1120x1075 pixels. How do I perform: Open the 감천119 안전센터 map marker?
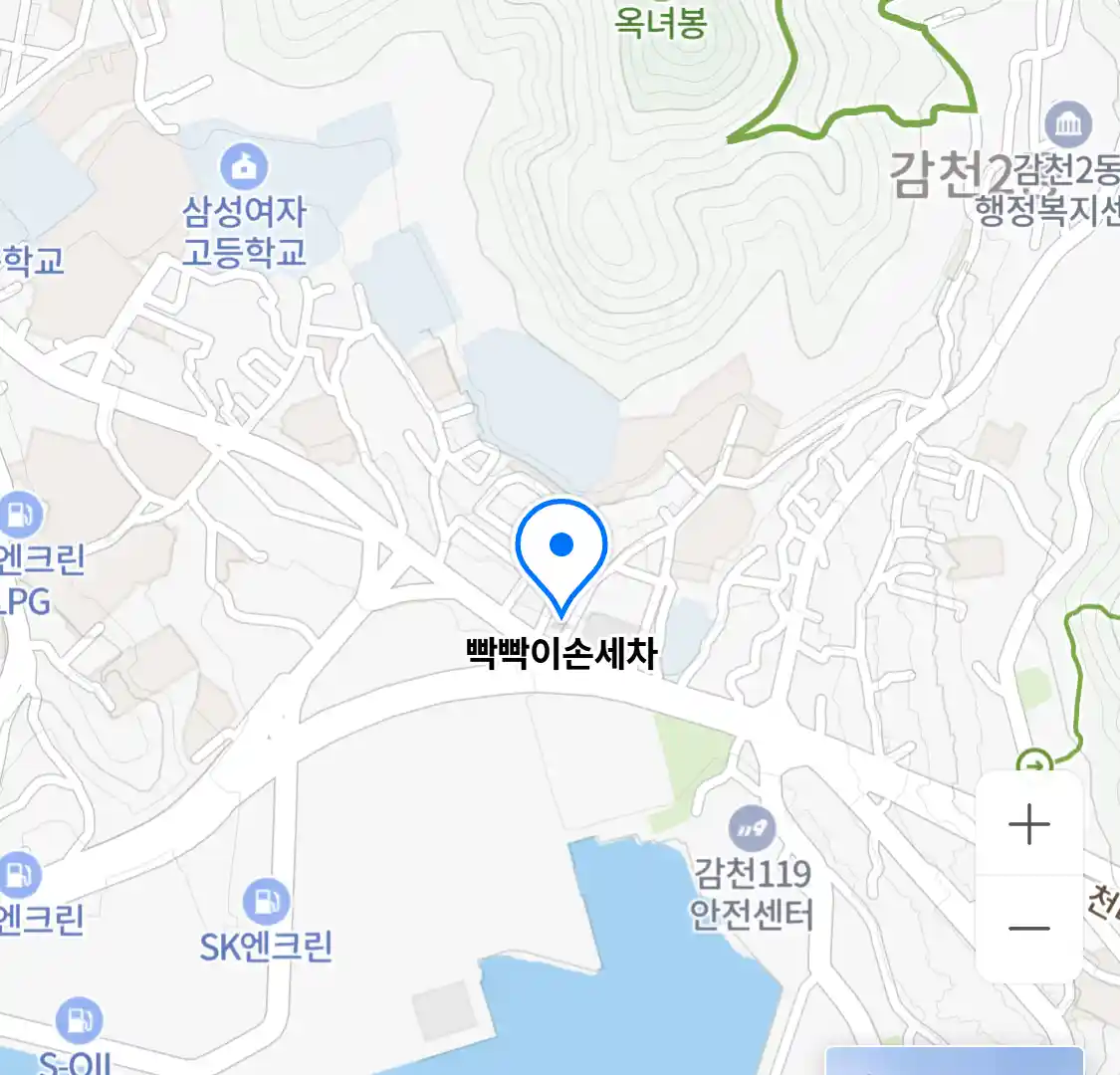752,828
